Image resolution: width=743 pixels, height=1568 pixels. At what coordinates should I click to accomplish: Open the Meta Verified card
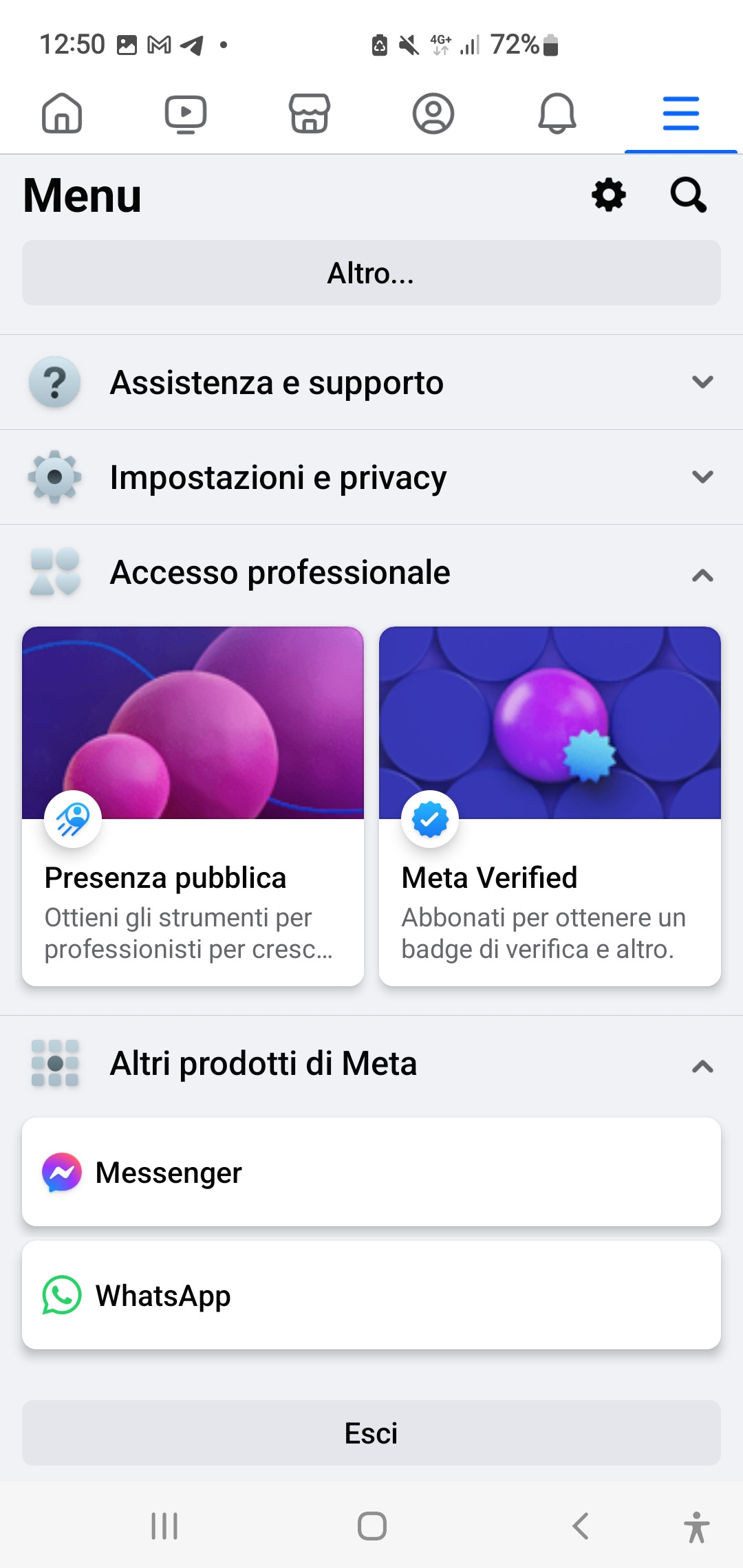click(550, 806)
